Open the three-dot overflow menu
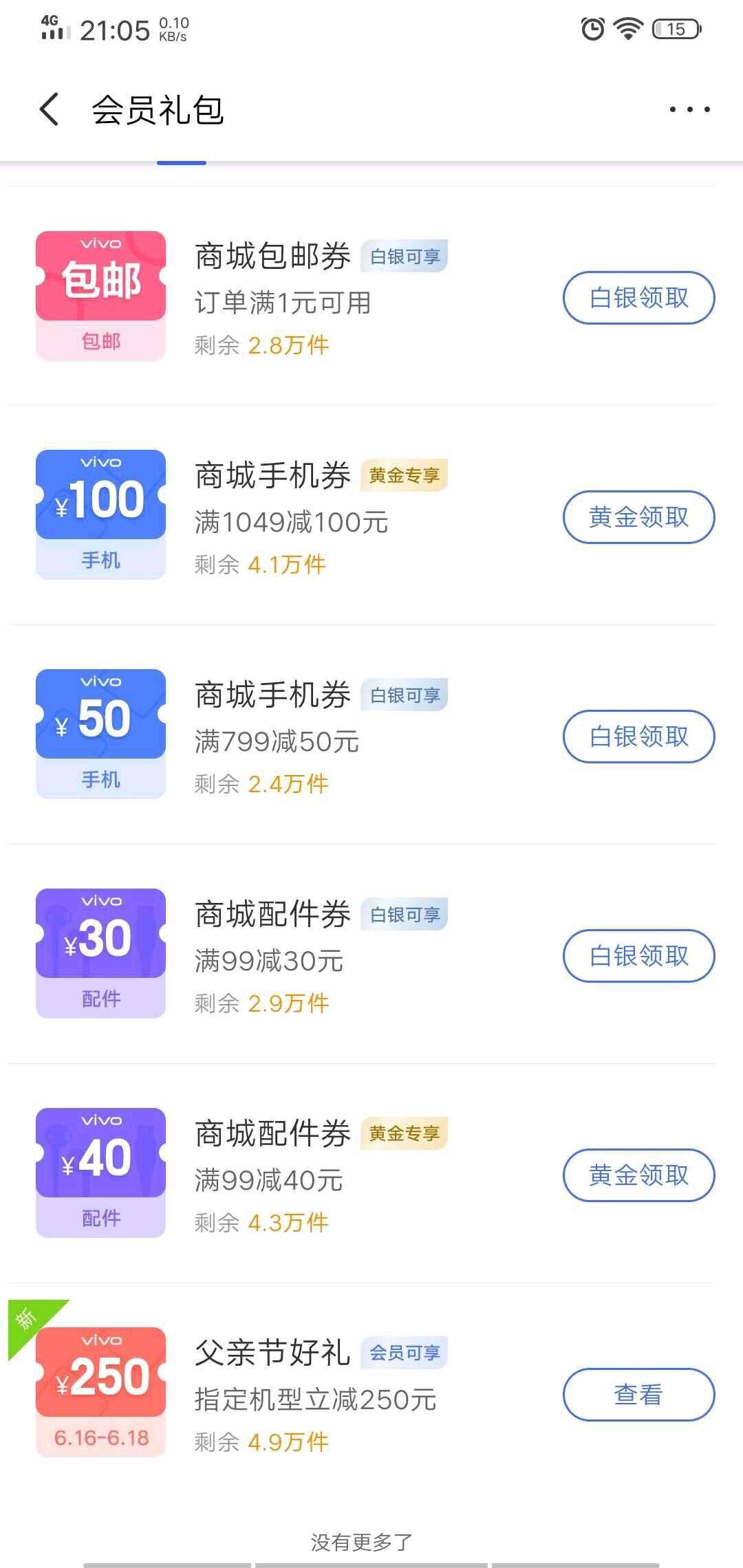The height and width of the screenshot is (1568, 743). pos(689,109)
